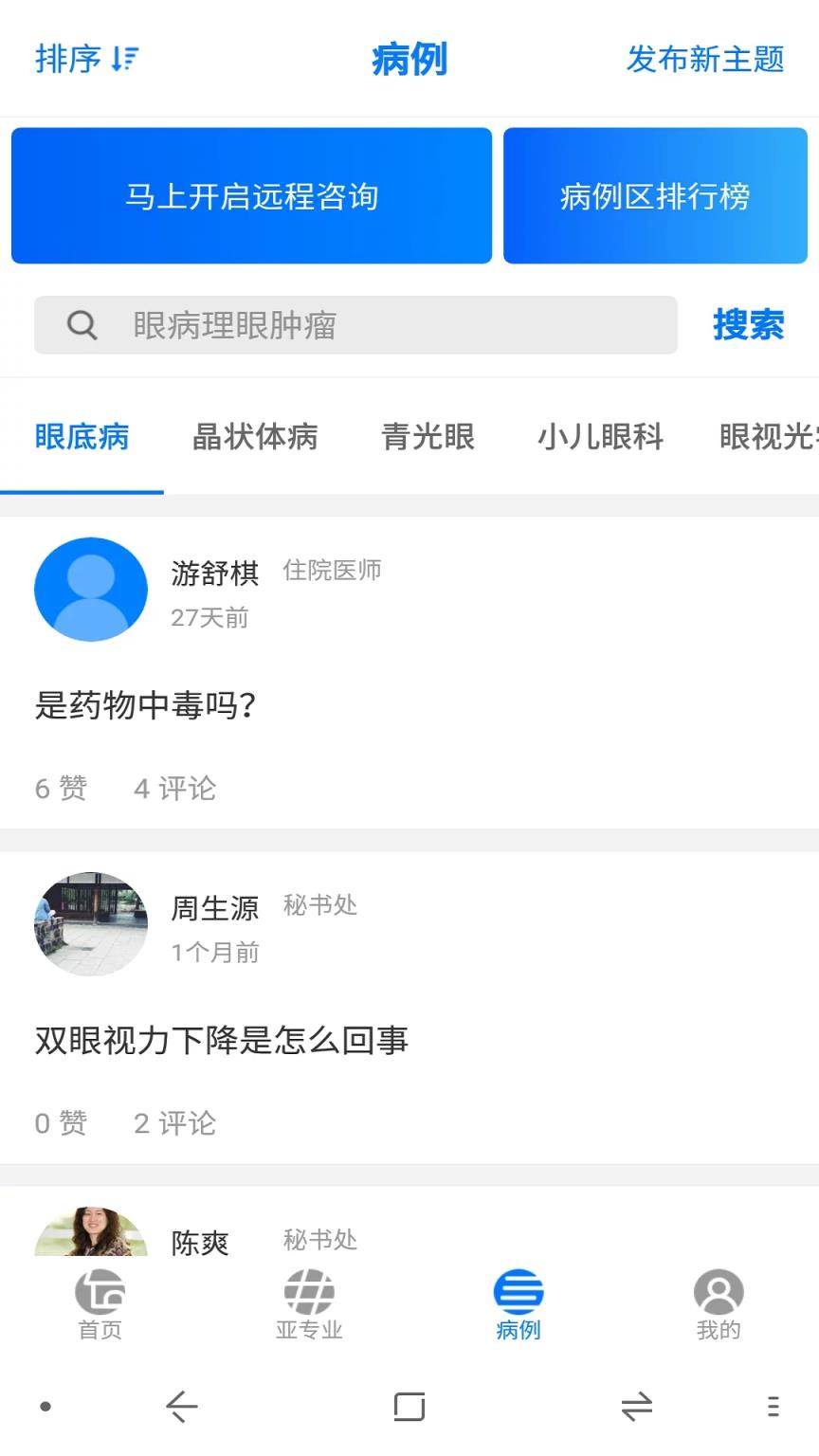Switch to the 青光眼 category tab
819x1456 pixels.
point(426,437)
